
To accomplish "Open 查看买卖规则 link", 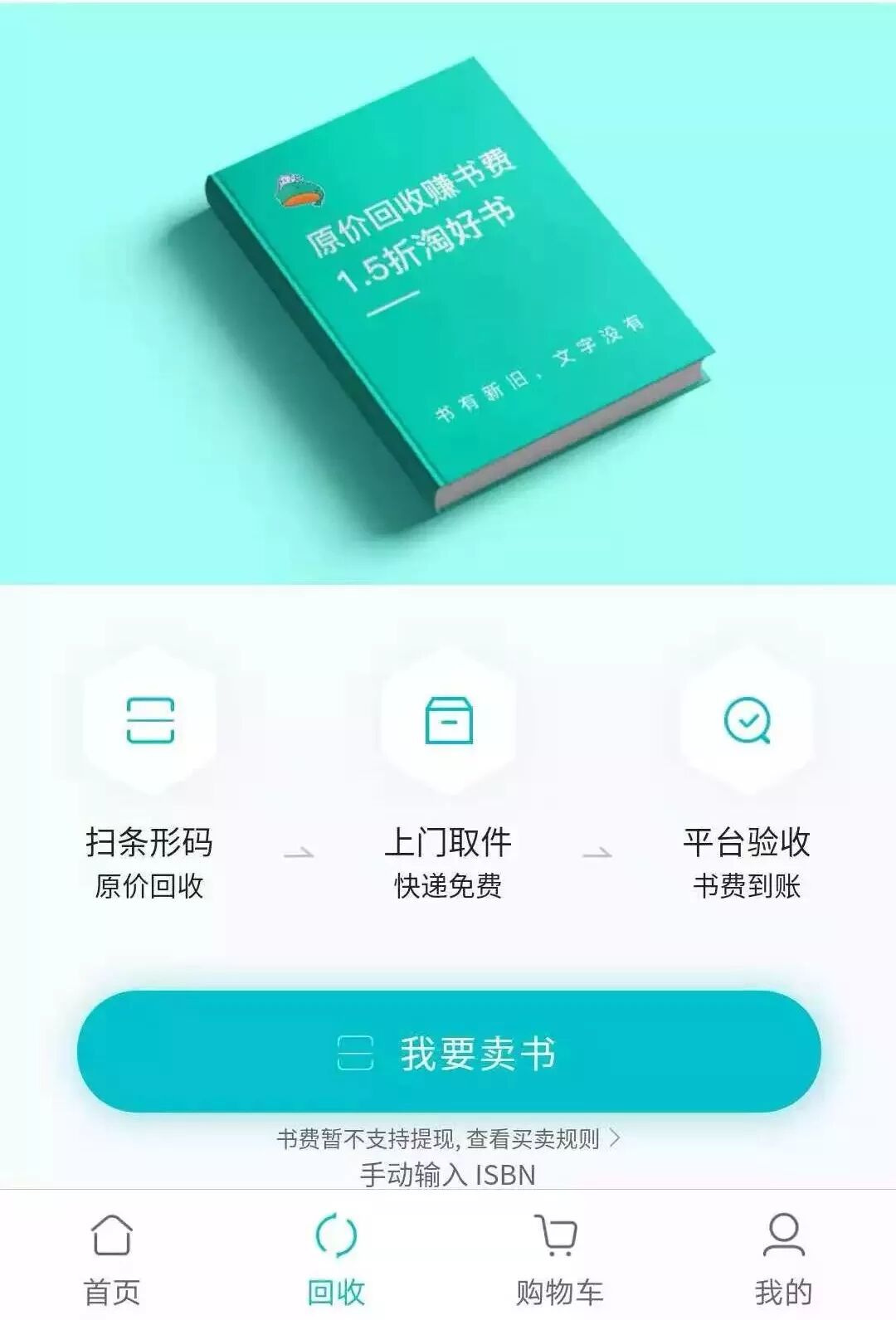I will tap(539, 1139).
